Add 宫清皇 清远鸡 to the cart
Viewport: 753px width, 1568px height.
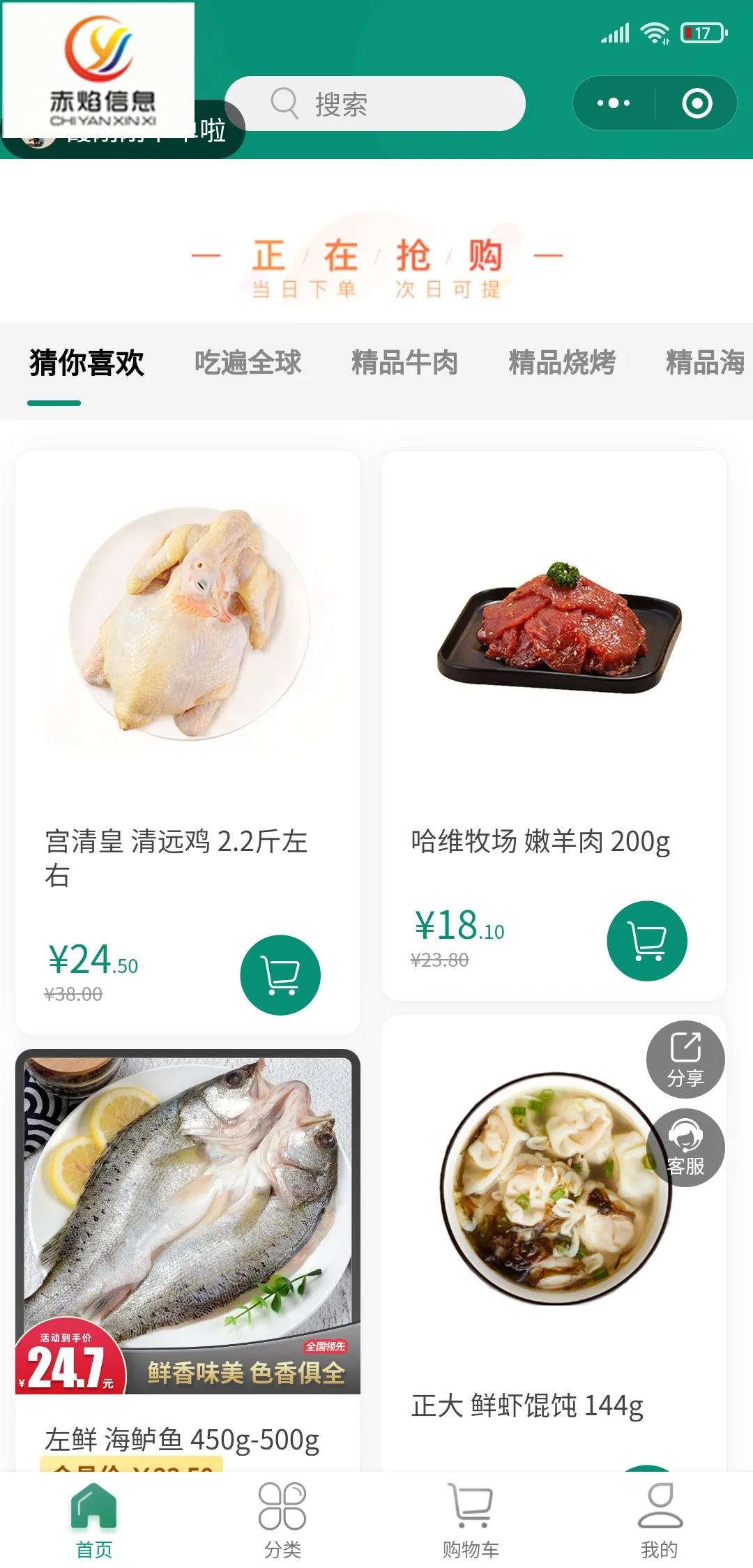pyautogui.click(x=280, y=974)
